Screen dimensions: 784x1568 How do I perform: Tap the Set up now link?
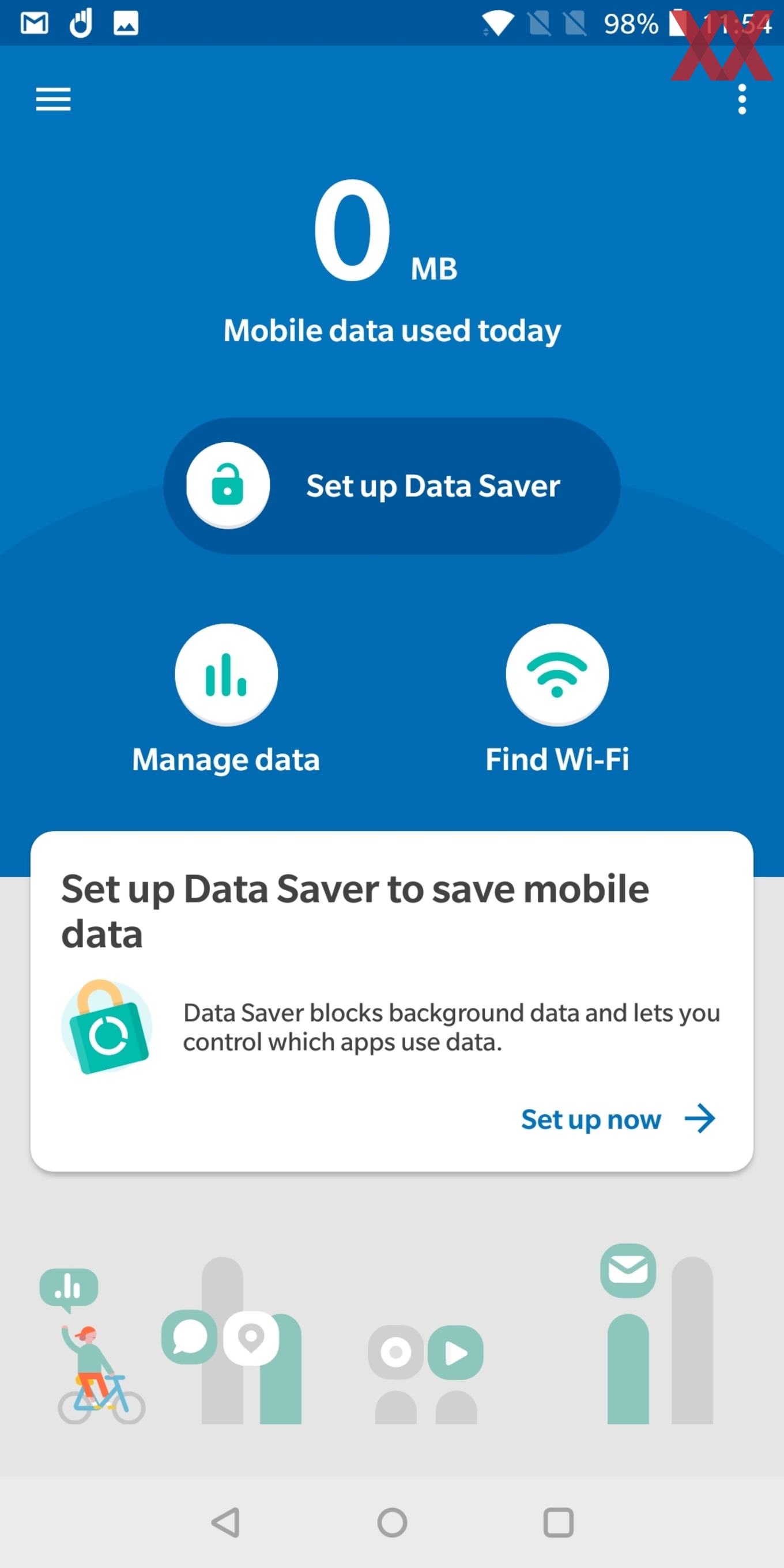pyautogui.click(x=618, y=1119)
